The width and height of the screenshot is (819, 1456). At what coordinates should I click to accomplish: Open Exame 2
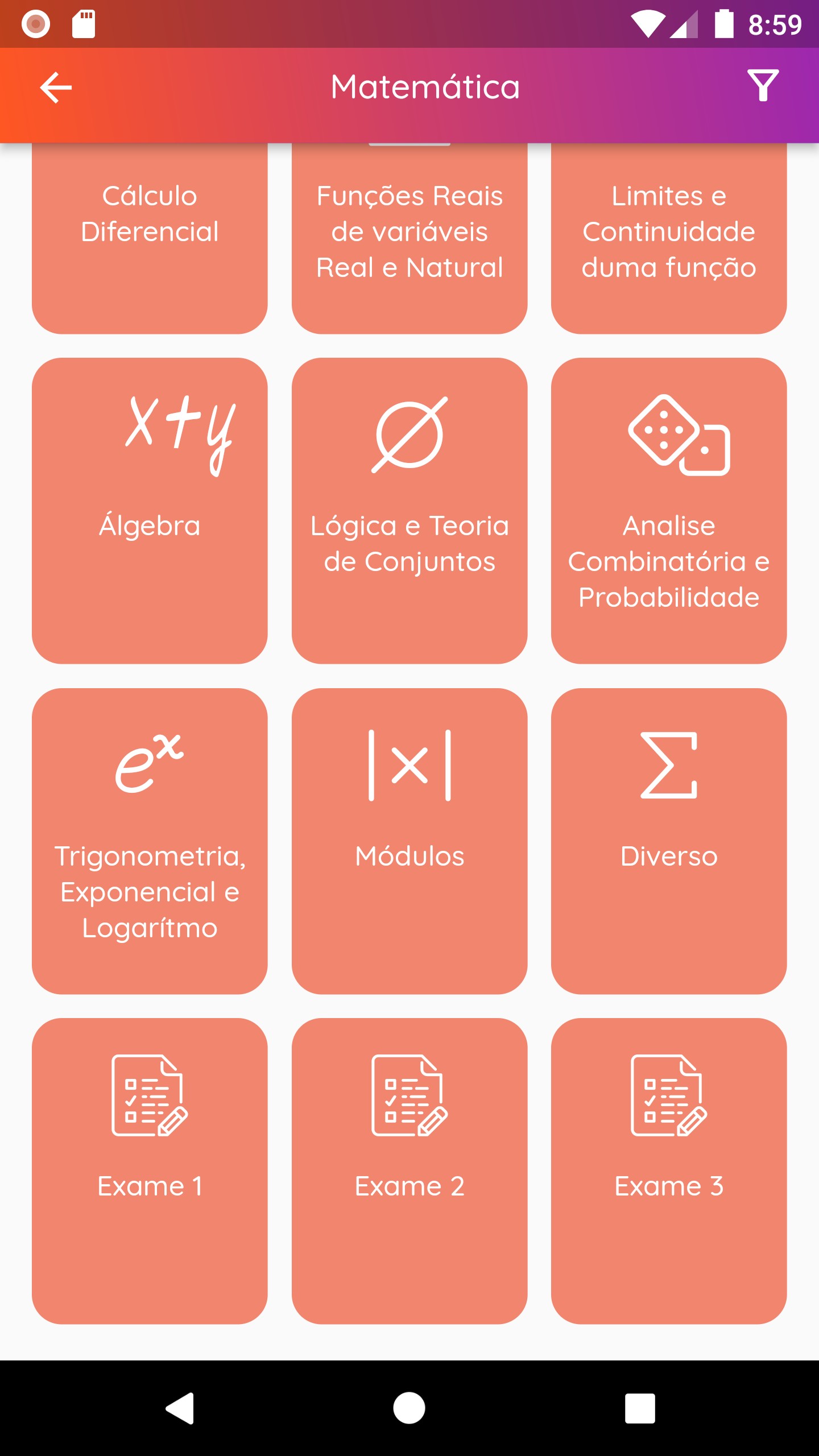click(409, 1170)
